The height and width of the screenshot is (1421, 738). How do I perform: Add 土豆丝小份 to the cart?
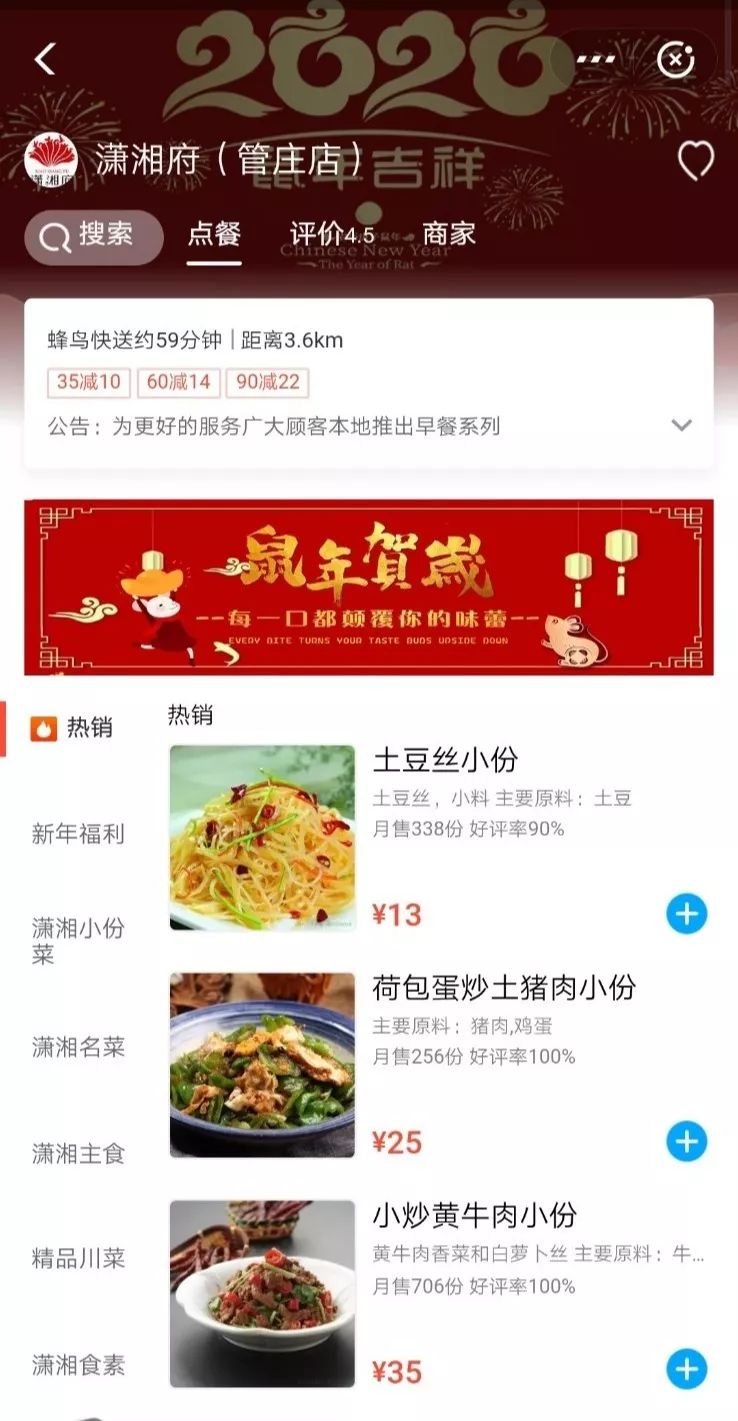click(x=686, y=914)
